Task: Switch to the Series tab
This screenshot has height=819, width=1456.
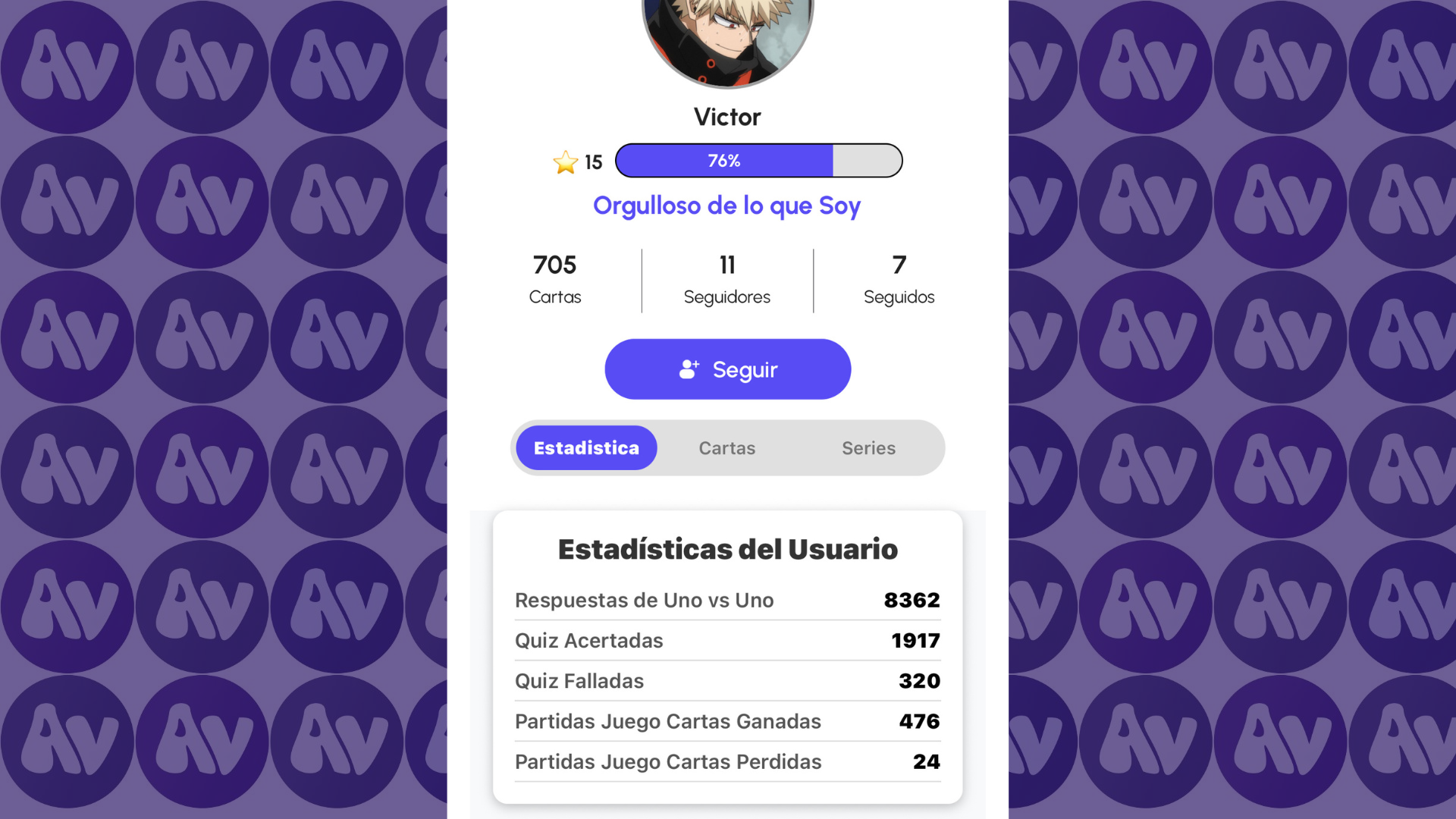Action: click(868, 448)
